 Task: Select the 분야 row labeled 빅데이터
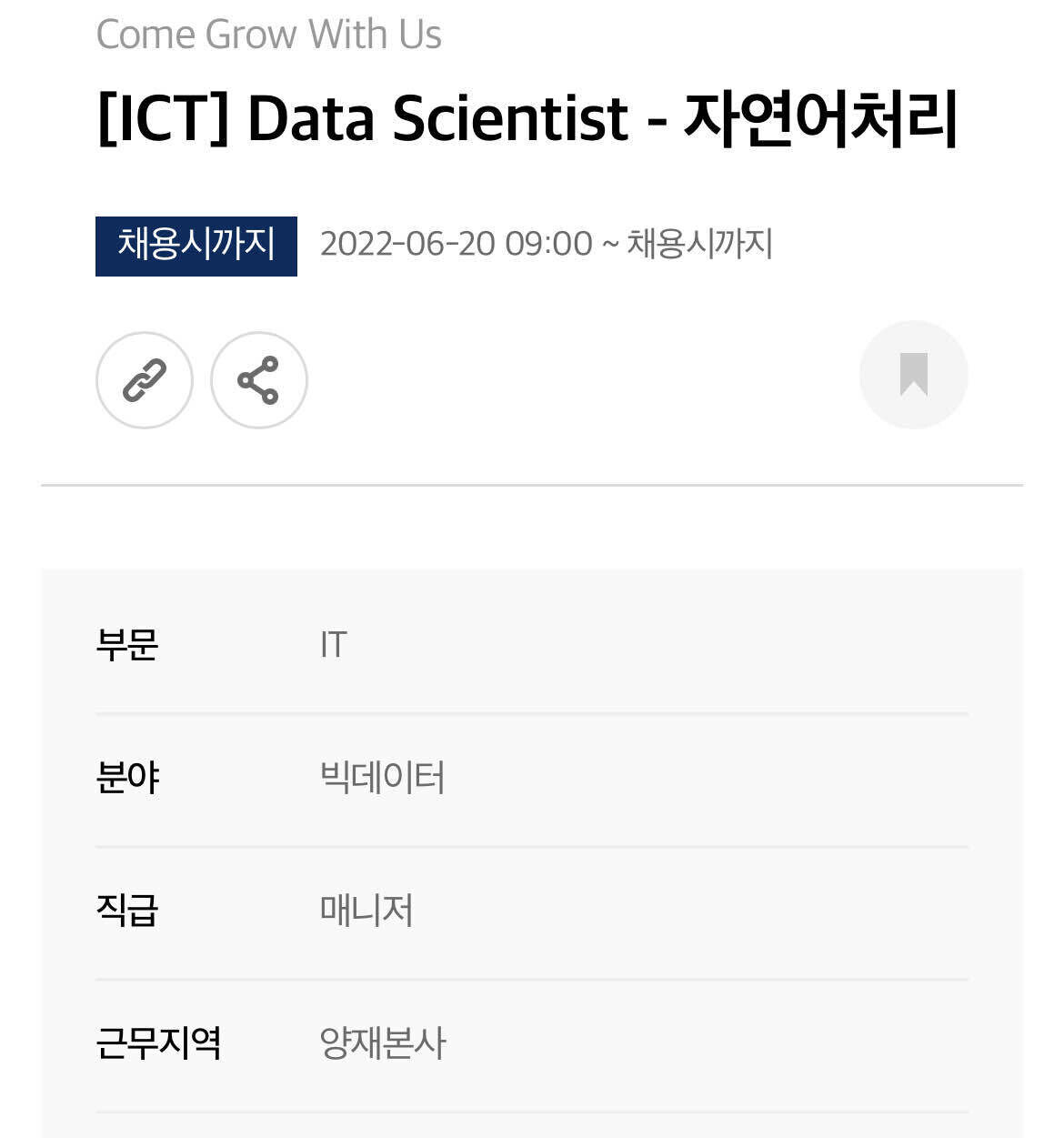click(x=531, y=777)
